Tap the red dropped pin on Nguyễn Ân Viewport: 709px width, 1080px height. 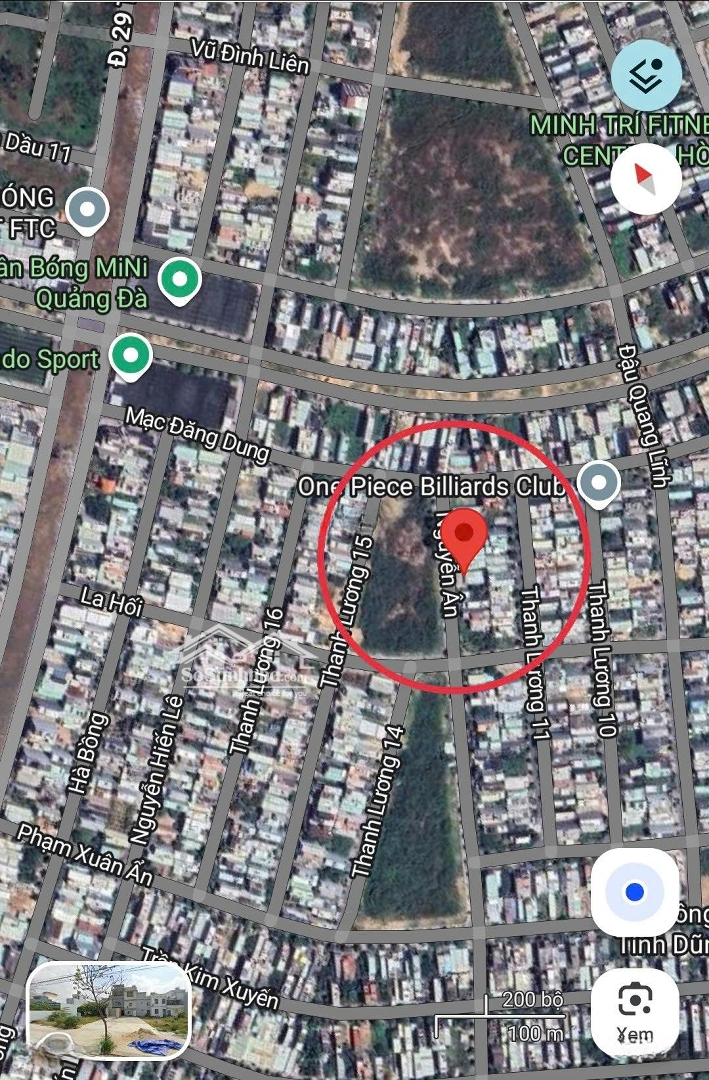click(x=465, y=538)
